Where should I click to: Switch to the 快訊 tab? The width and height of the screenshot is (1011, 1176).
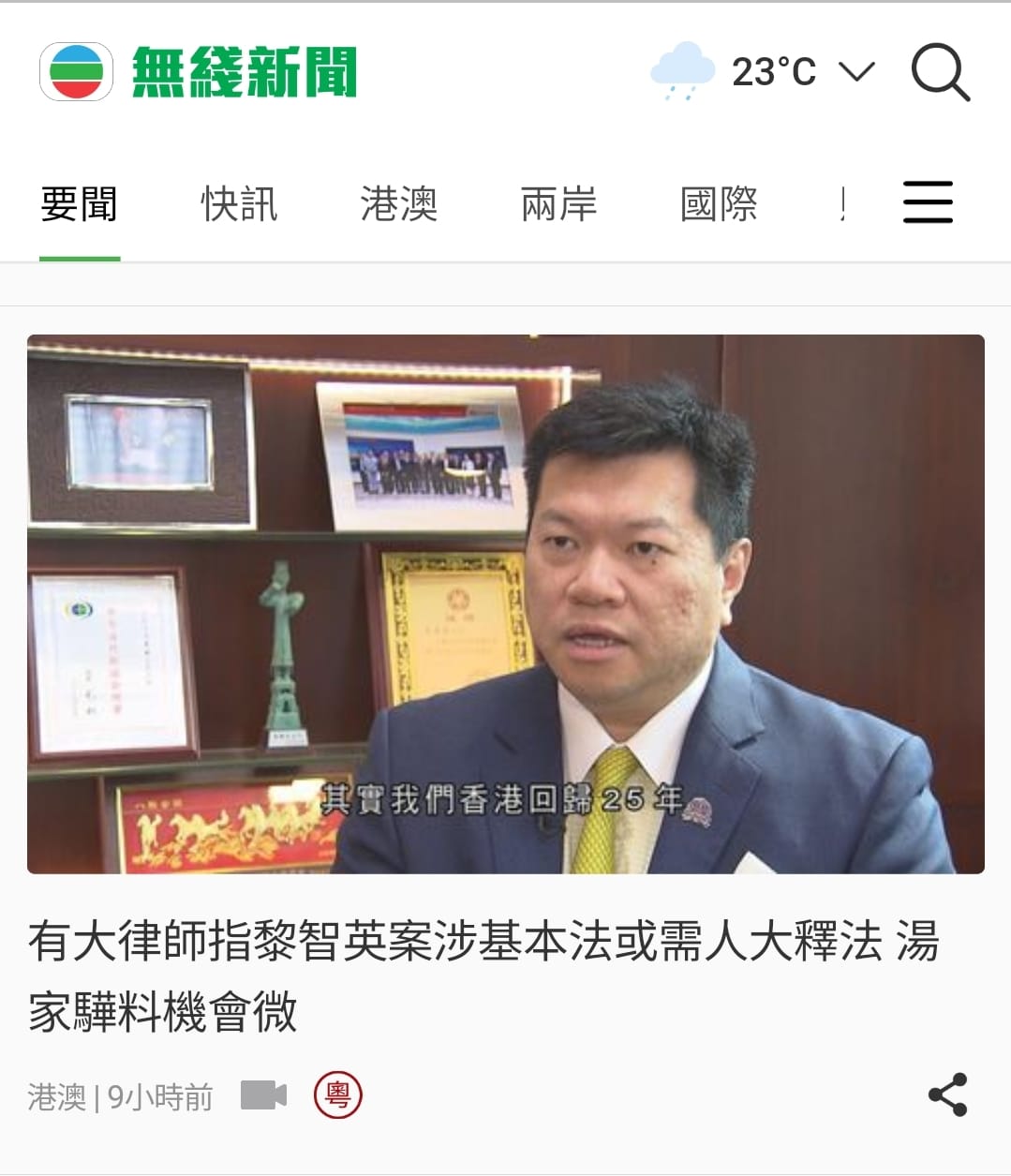tap(239, 204)
